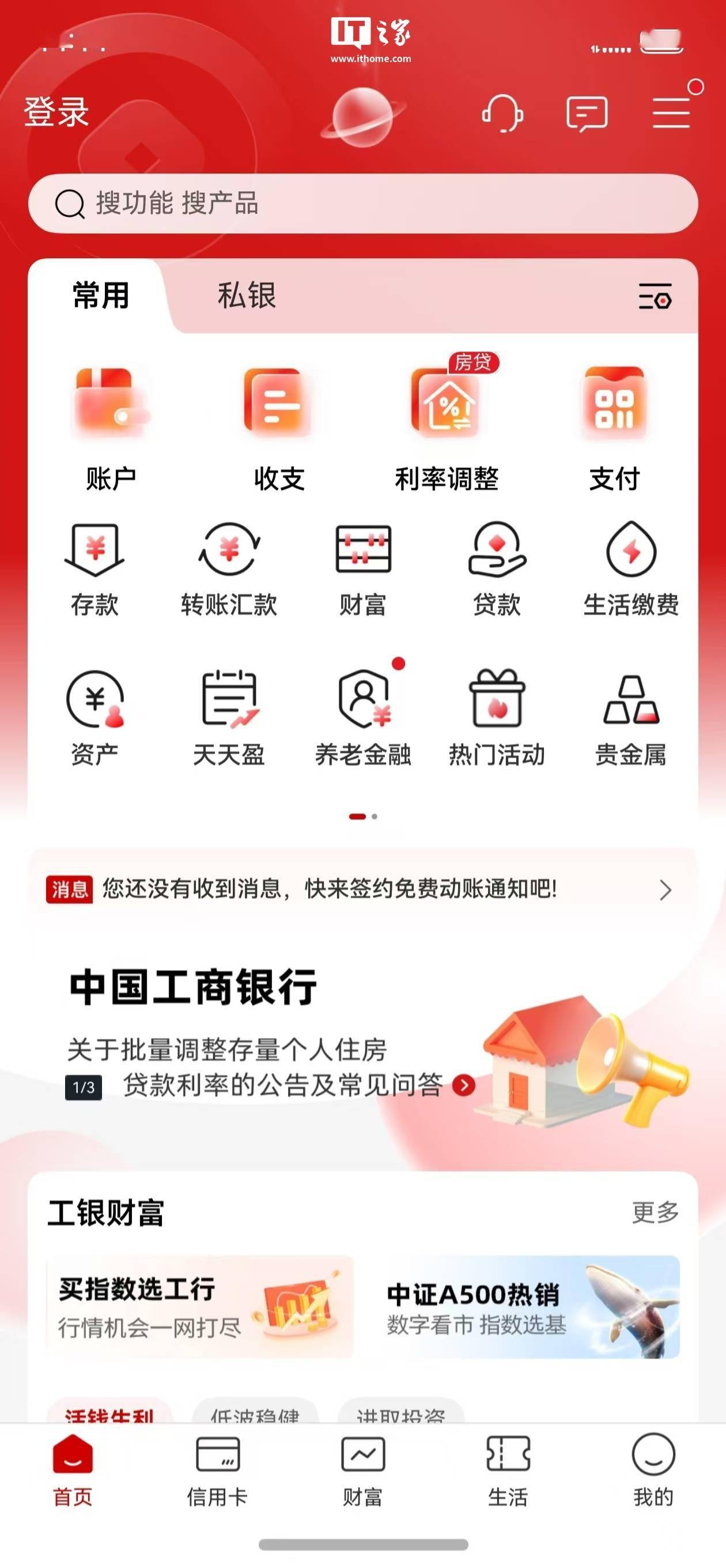Tap the 搜功能 搜产品 search box

coord(362,203)
